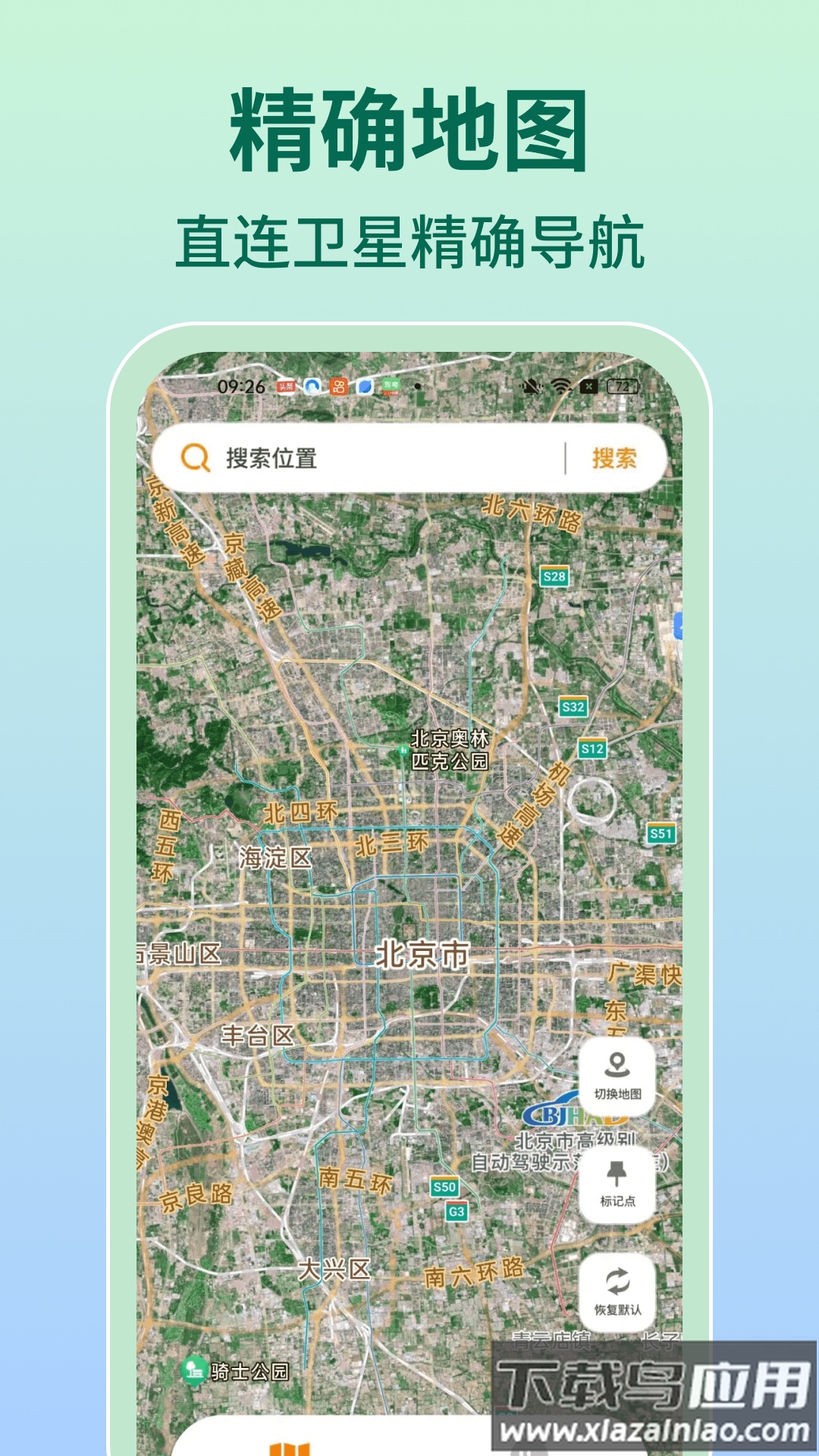This screenshot has height=1456, width=819.
Task: Click the 72 battery indicator
Action: [622, 387]
